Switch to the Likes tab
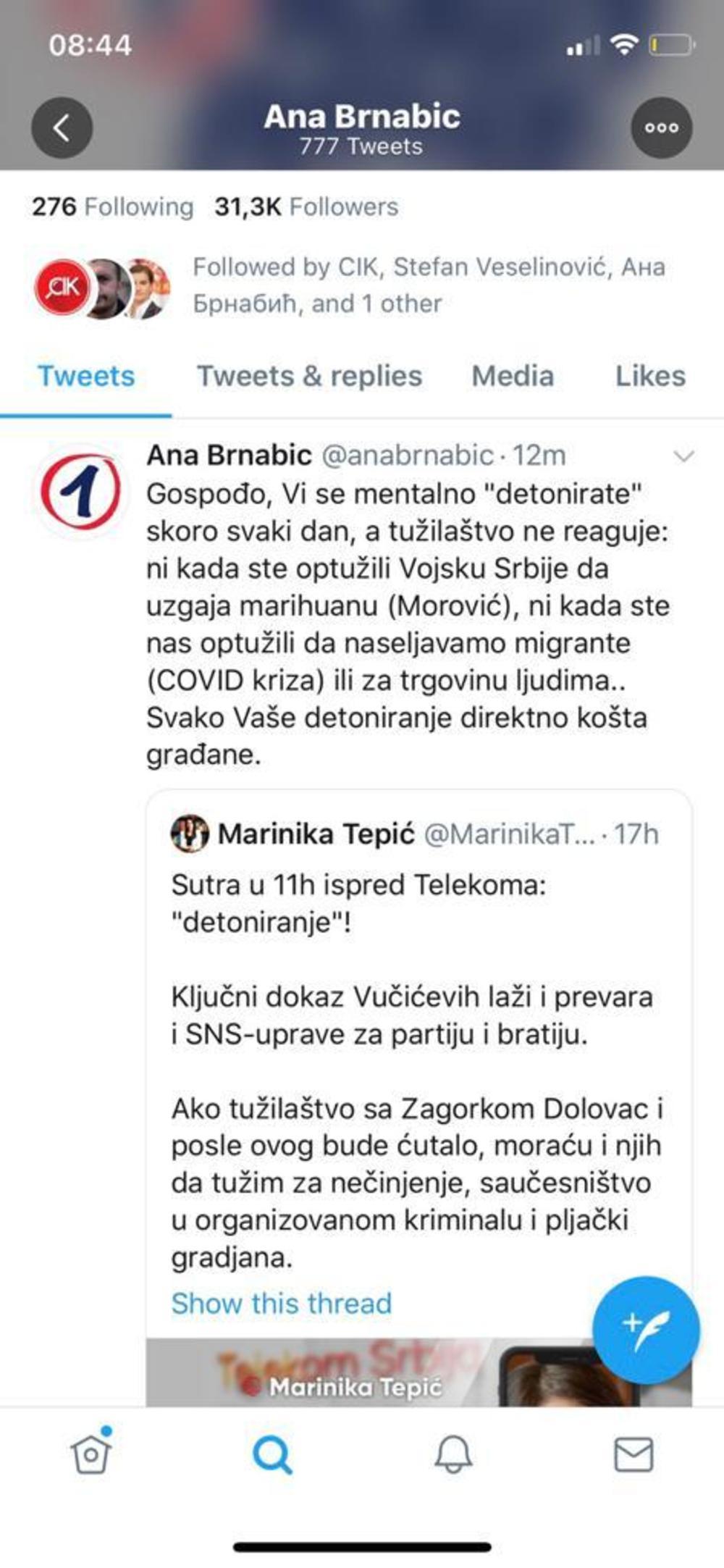The width and height of the screenshot is (724, 1568). coord(649,377)
